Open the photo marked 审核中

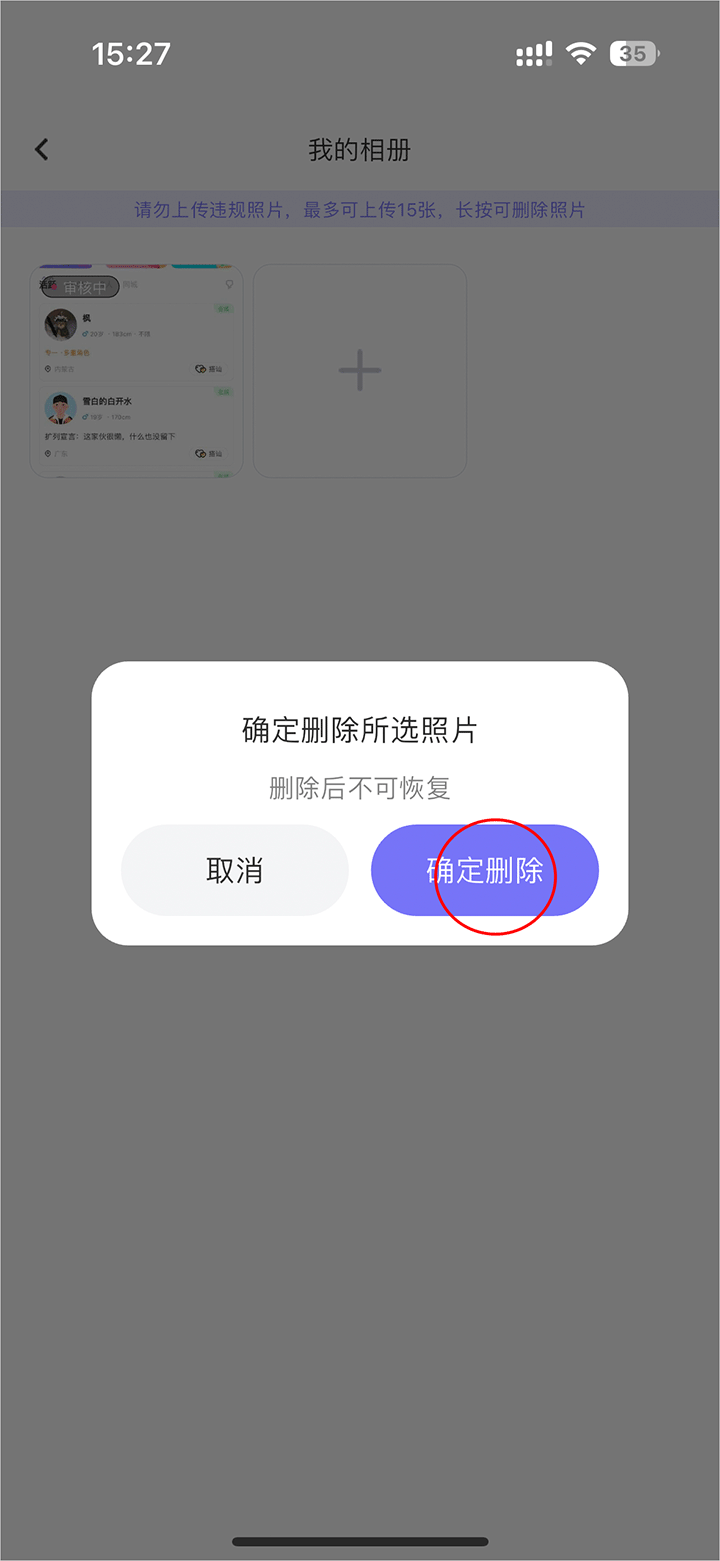tap(136, 371)
